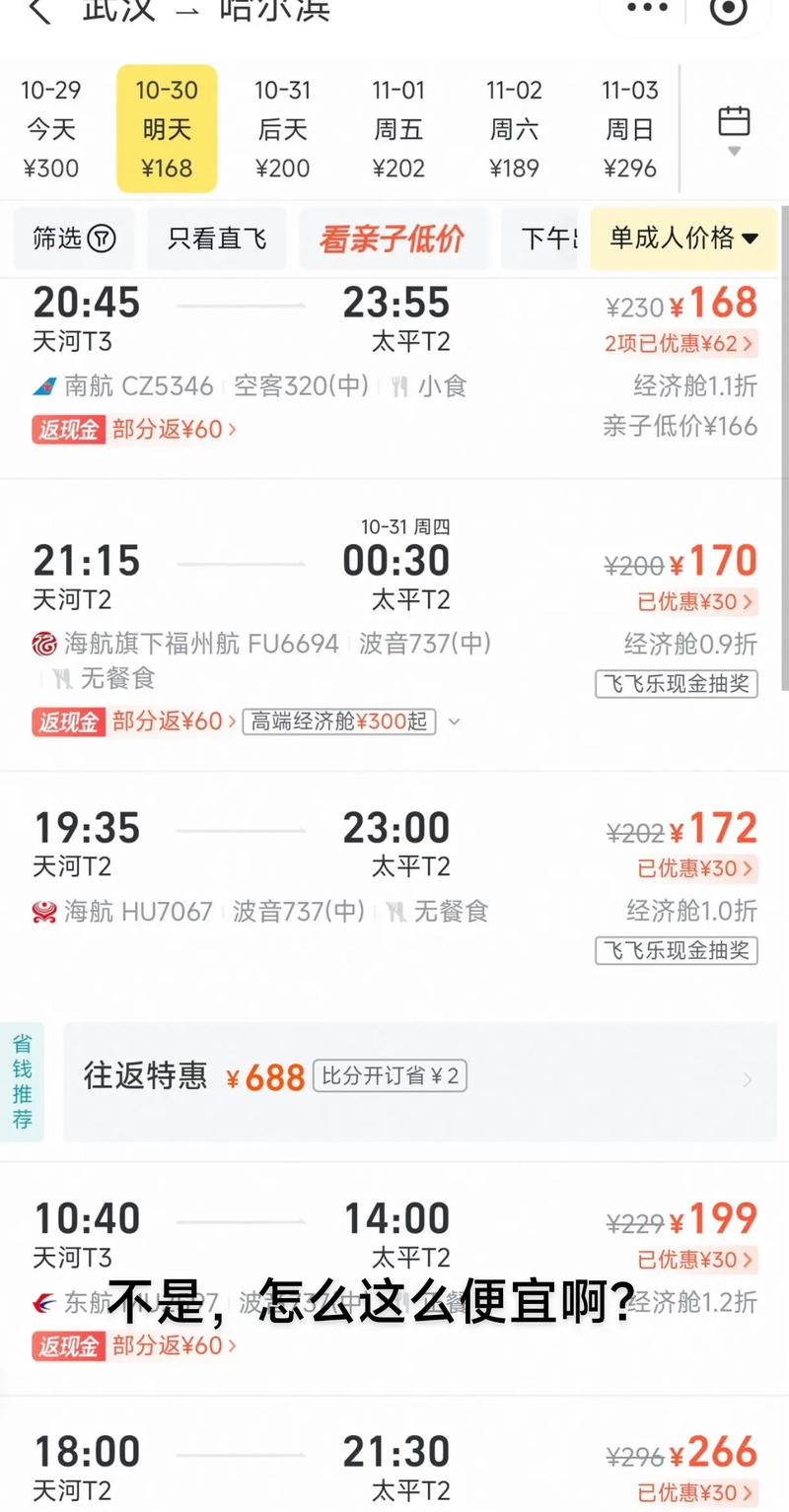Open the 单成人价格 dropdown

tap(682, 239)
